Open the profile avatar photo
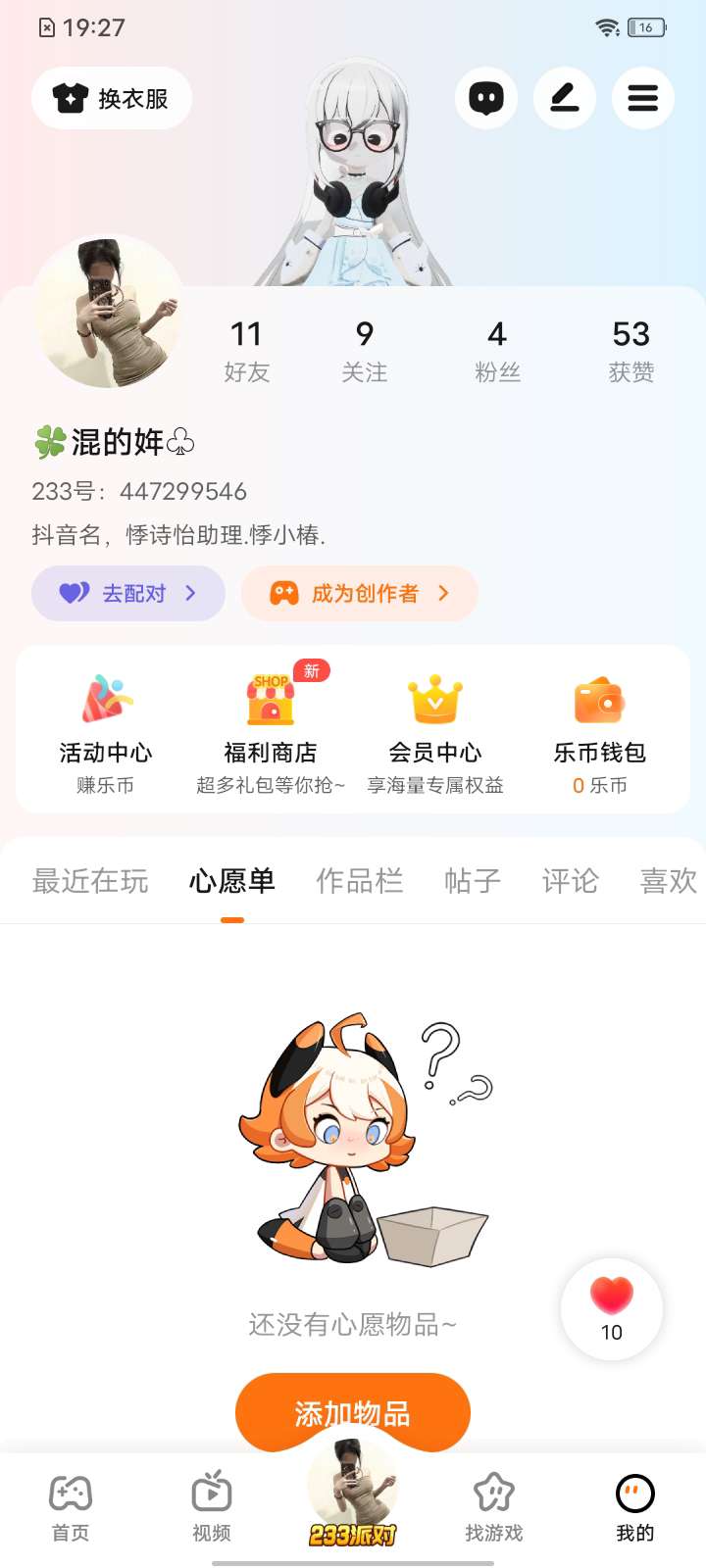 (x=108, y=312)
